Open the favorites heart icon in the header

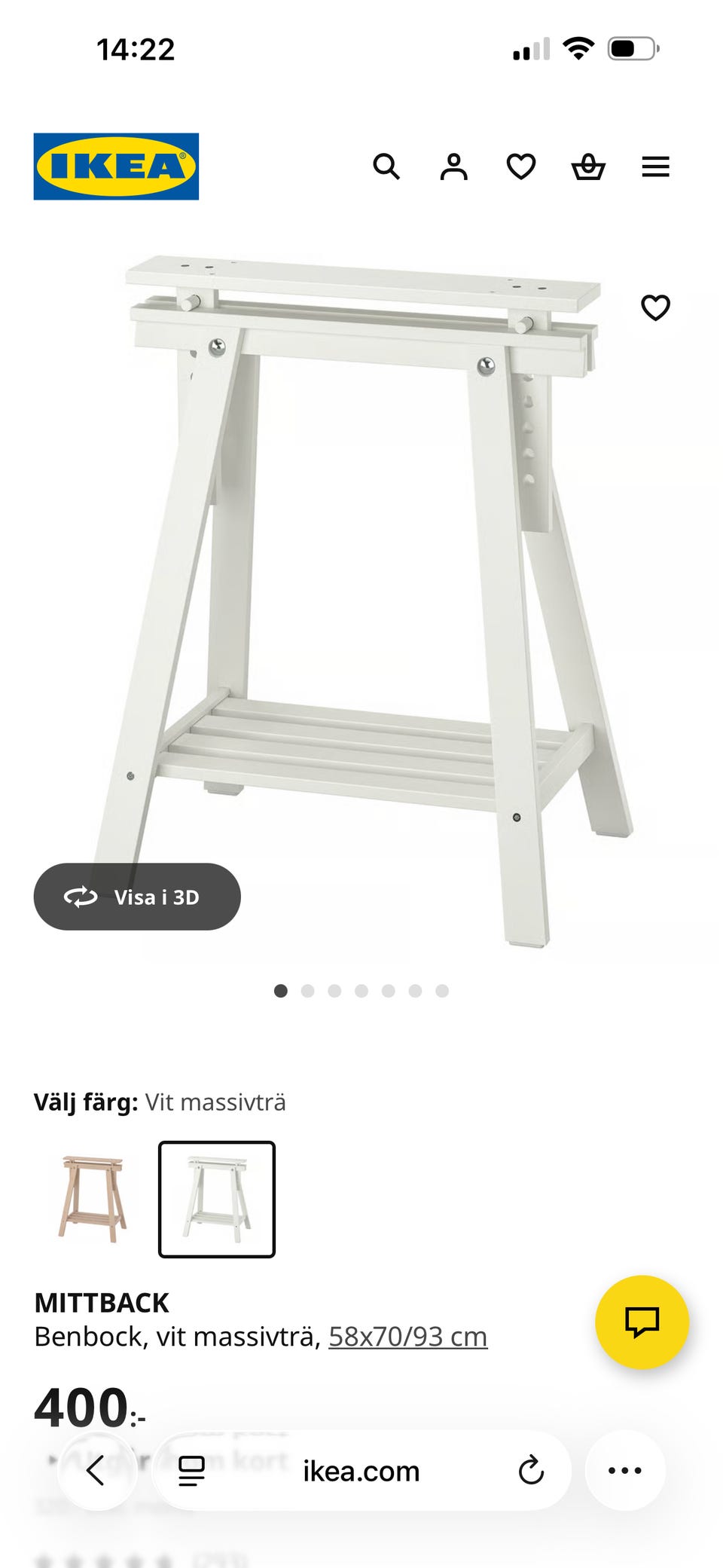(520, 167)
